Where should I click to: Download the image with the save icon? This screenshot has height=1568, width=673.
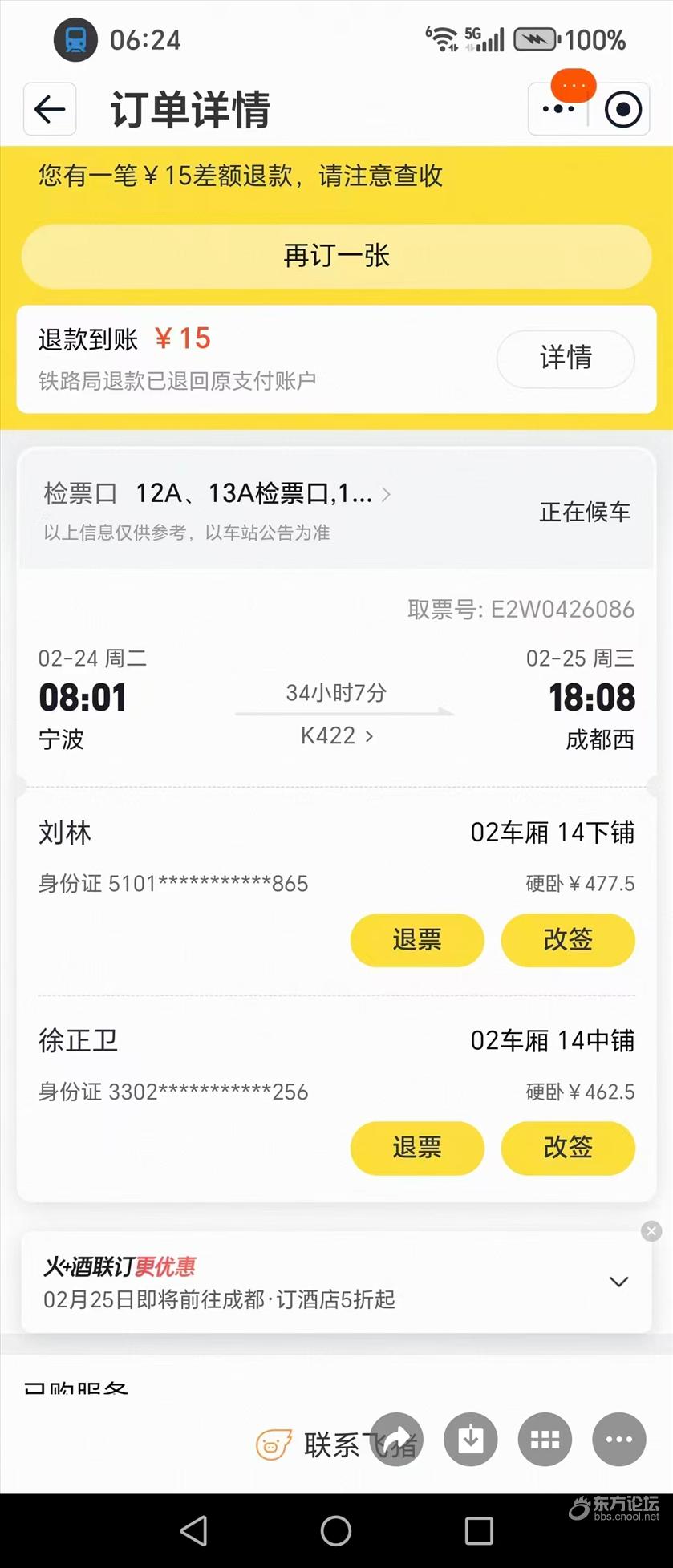471,1440
